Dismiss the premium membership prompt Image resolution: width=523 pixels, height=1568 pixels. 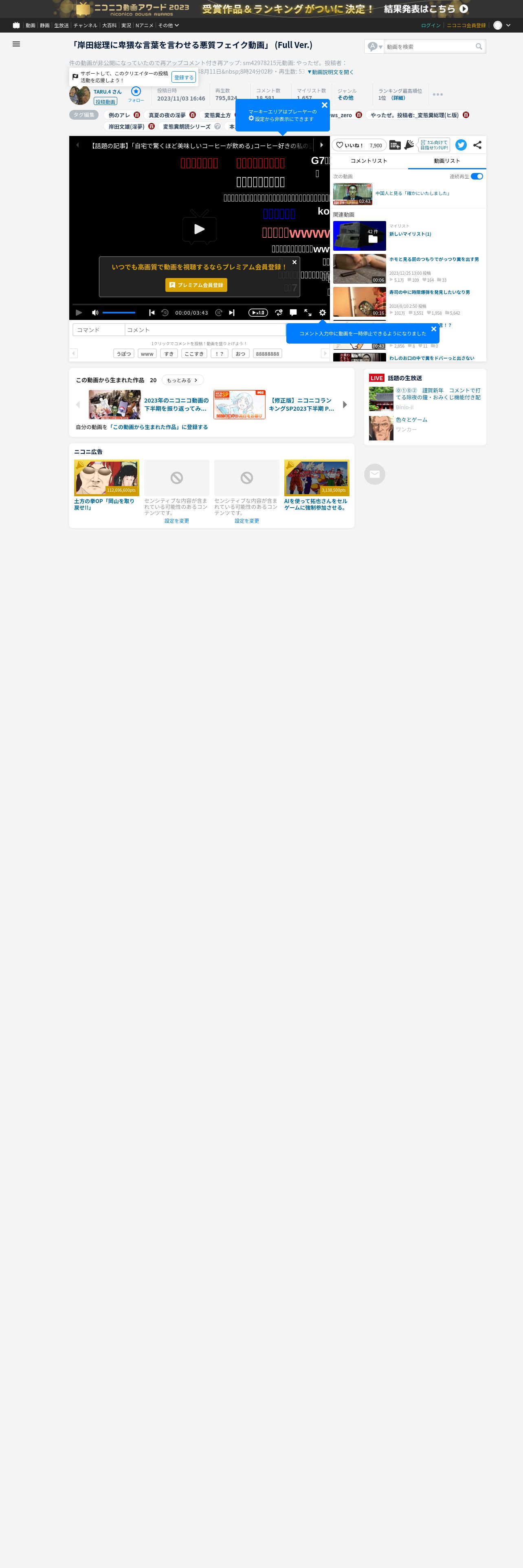pyautogui.click(x=294, y=262)
